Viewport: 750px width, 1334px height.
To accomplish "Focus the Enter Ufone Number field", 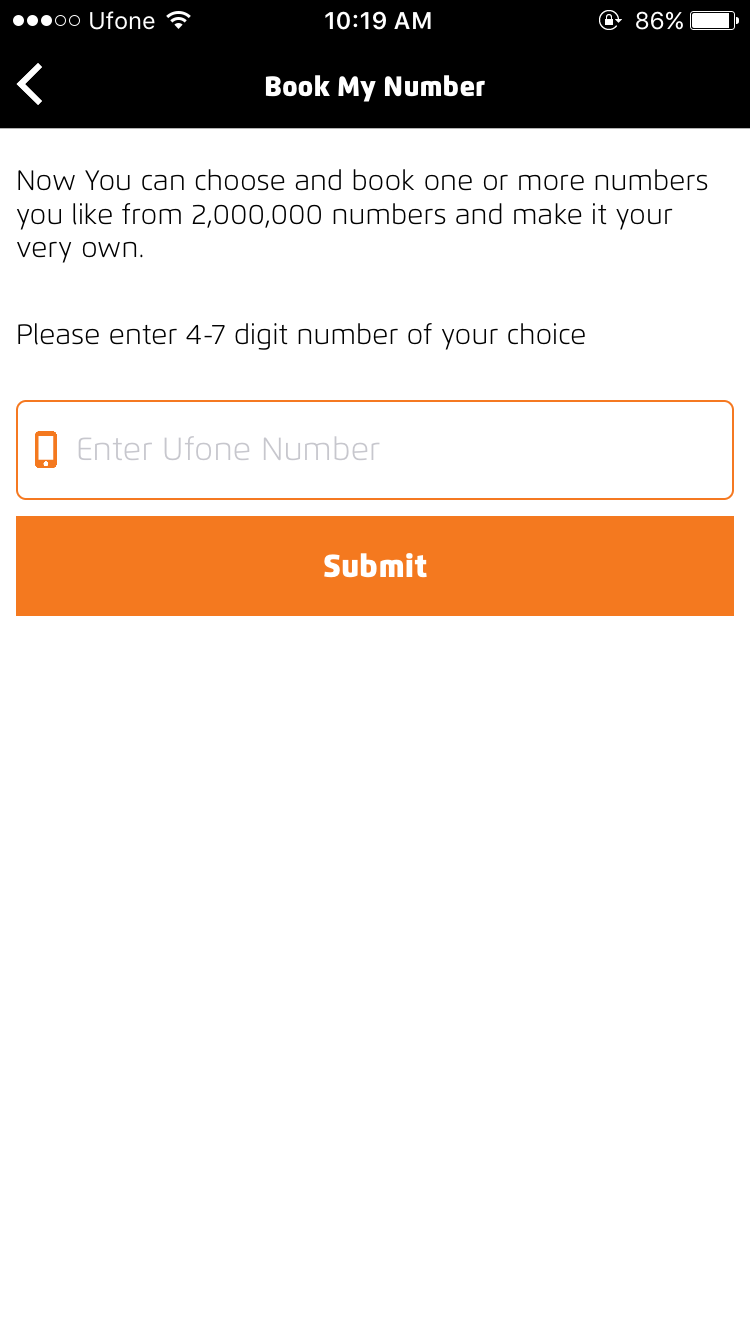I will [375, 450].
